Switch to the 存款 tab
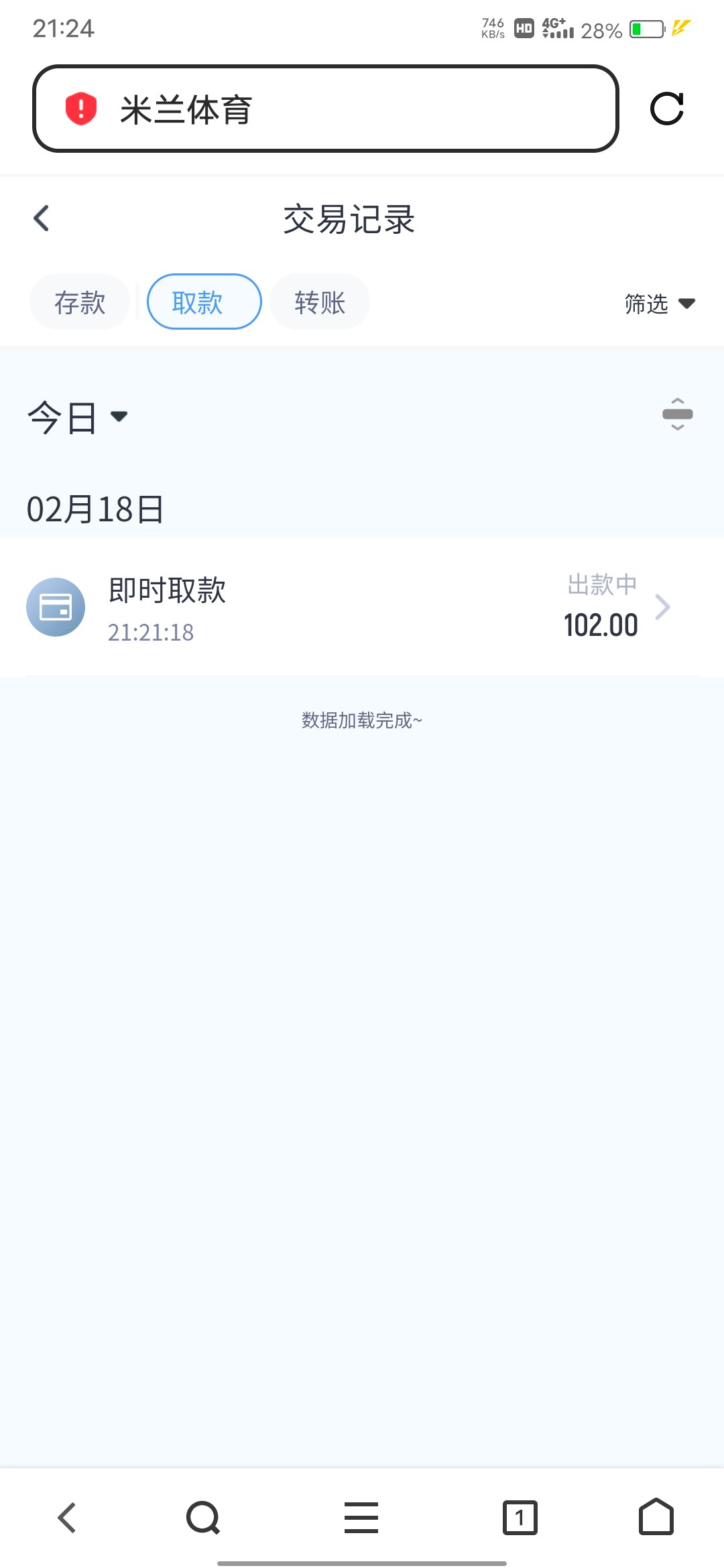The height and width of the screenshot is (1568, 724). coord(80,302)
